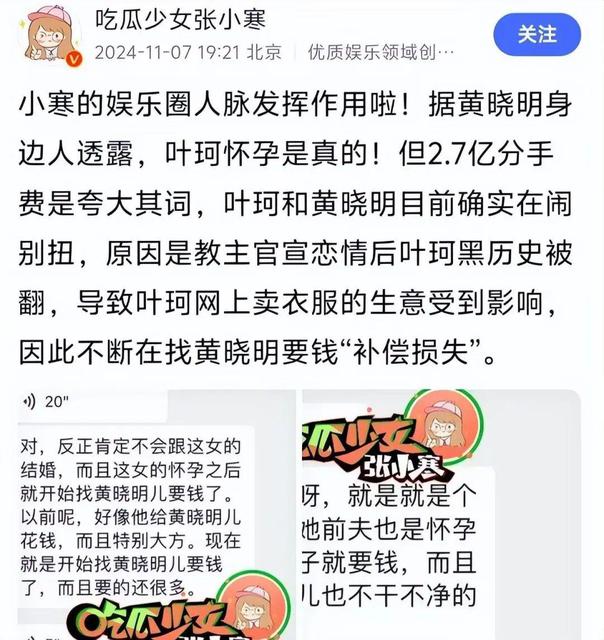Image resolution: width=604 pixels, height=640 pixels.
Task: Follow 吃瓜少女张小寒 with the 关注 button
Action: [536, 33]
